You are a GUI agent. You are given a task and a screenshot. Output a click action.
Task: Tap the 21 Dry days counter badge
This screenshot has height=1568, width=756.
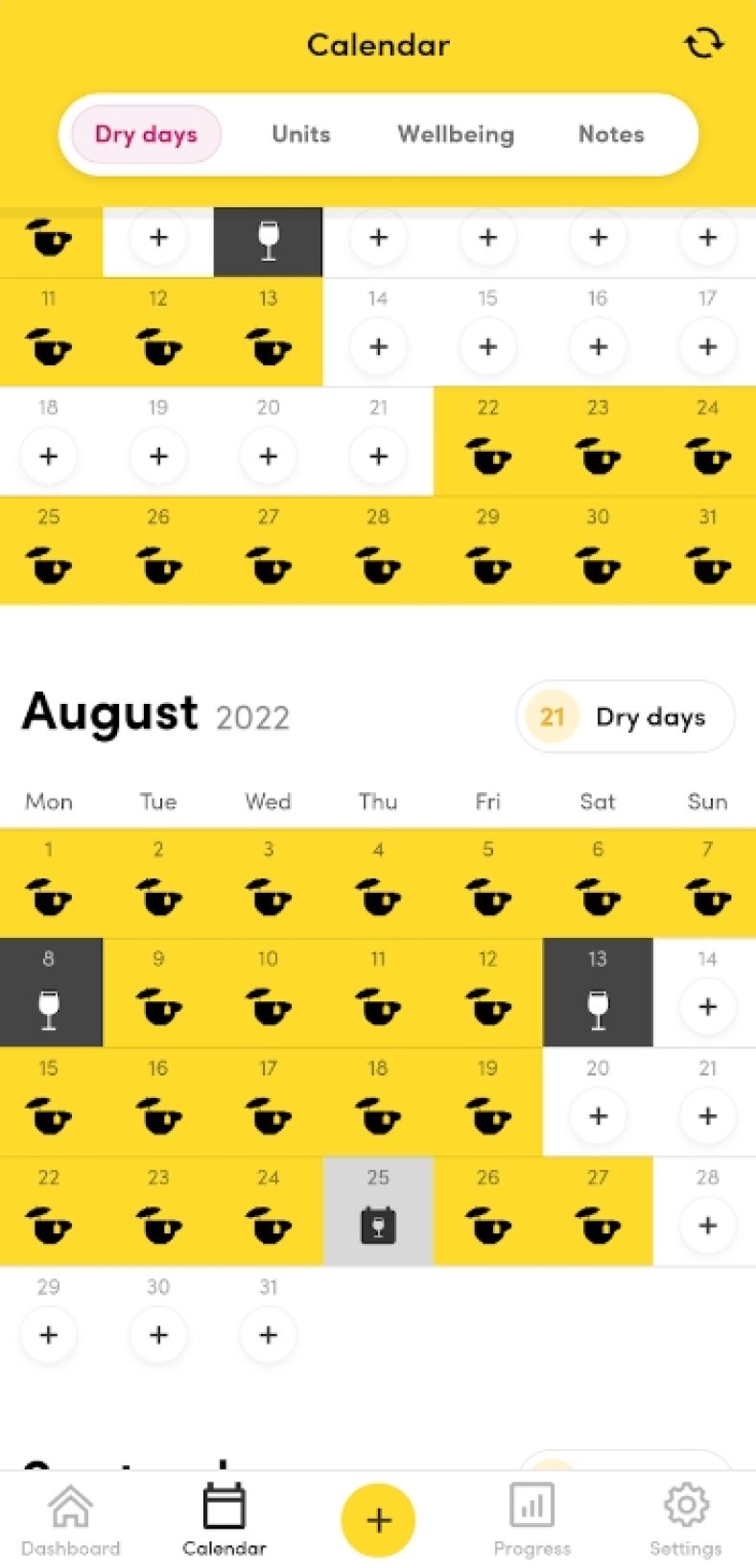point(625,717)
